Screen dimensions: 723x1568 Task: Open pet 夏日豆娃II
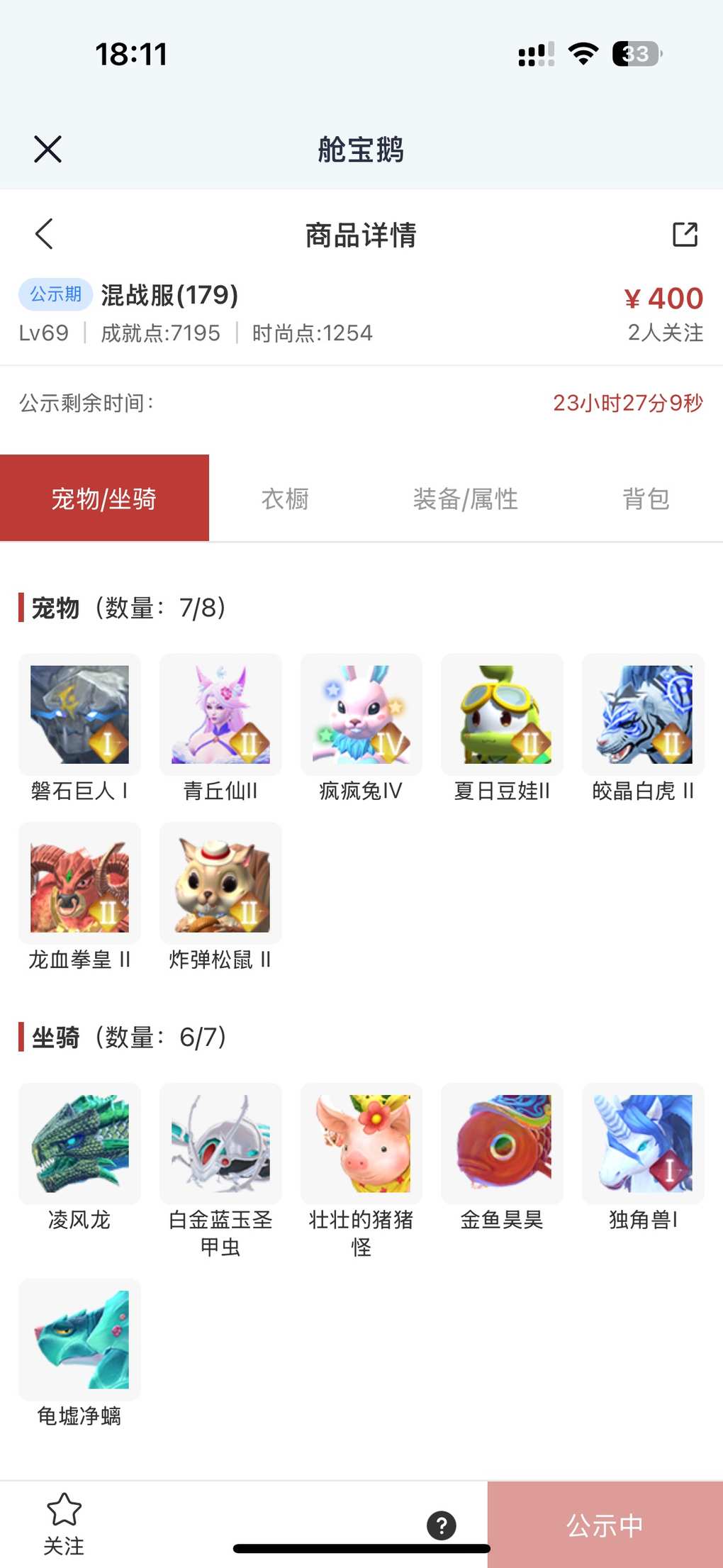tap(502, 714)
